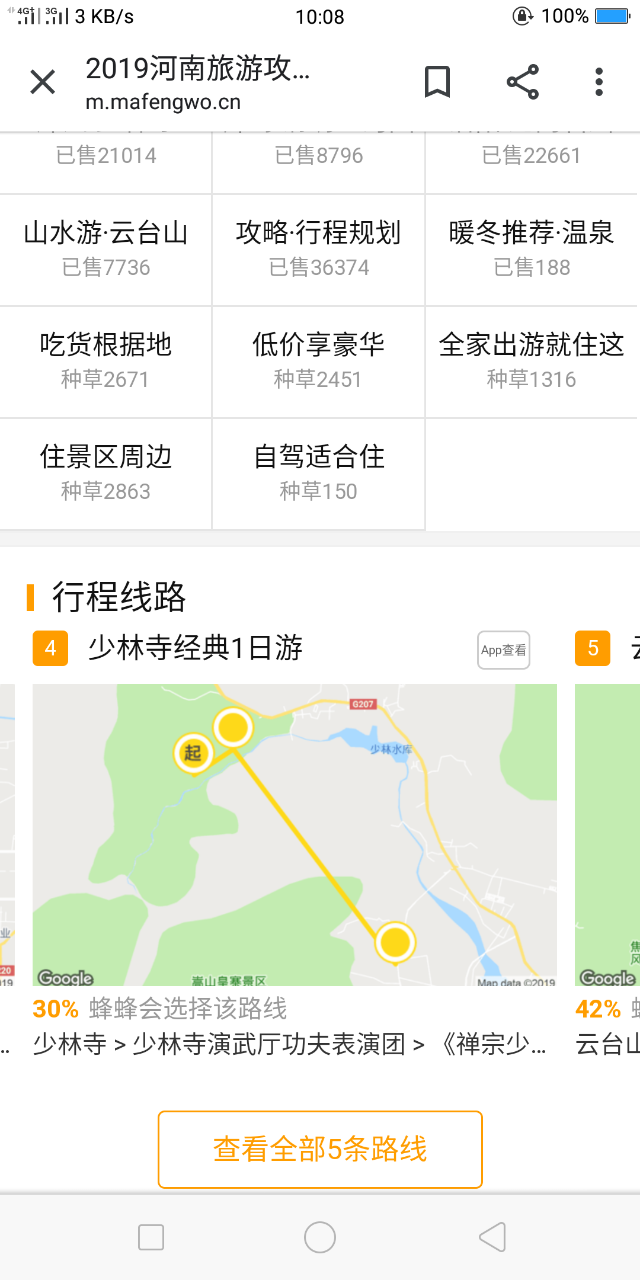
Task: Open 少林寺经典1日游 route map card
Action: click(x=294, y=835)
